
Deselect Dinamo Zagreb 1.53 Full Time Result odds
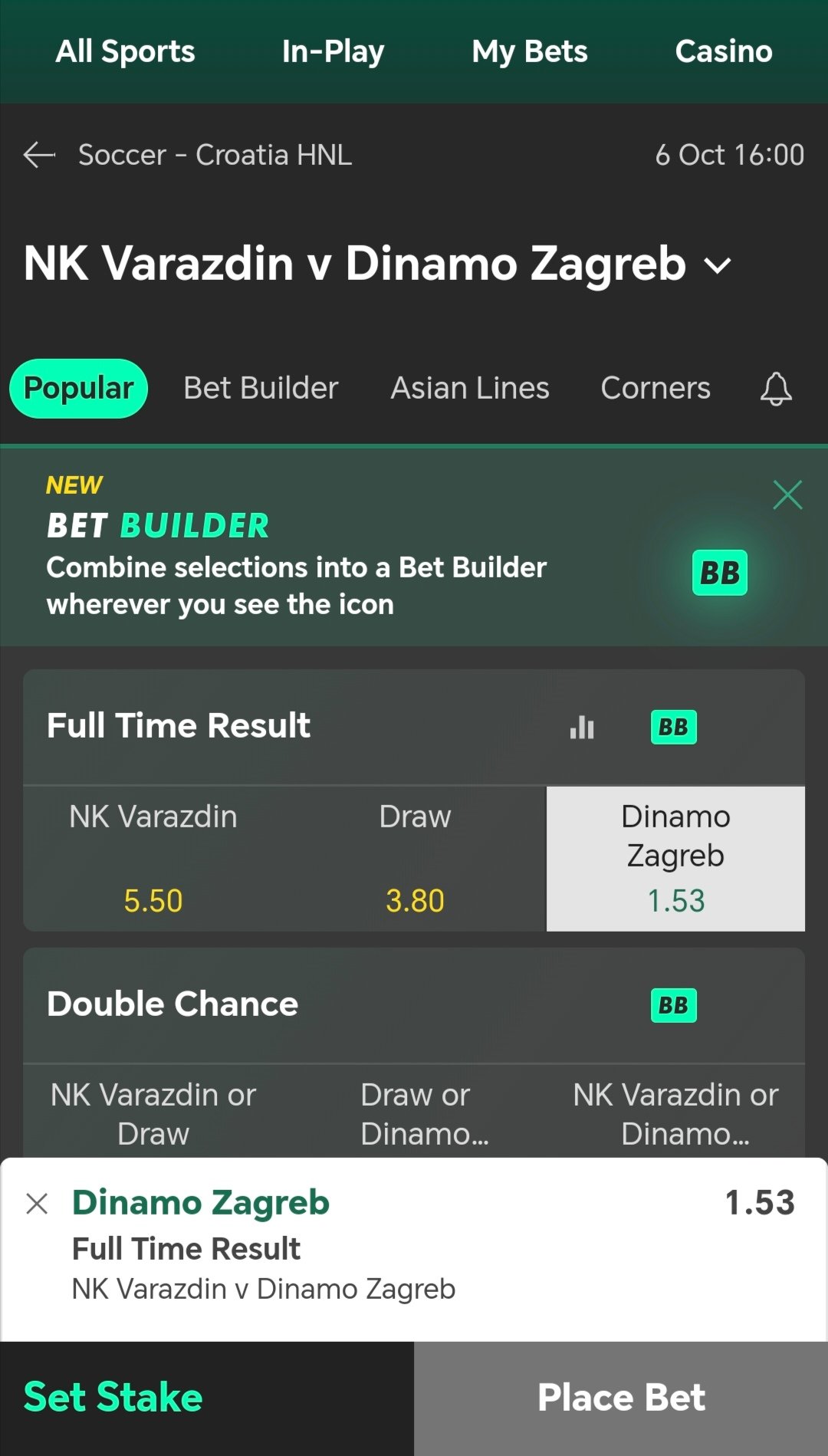pyautogui.click(x=675, y=859)
